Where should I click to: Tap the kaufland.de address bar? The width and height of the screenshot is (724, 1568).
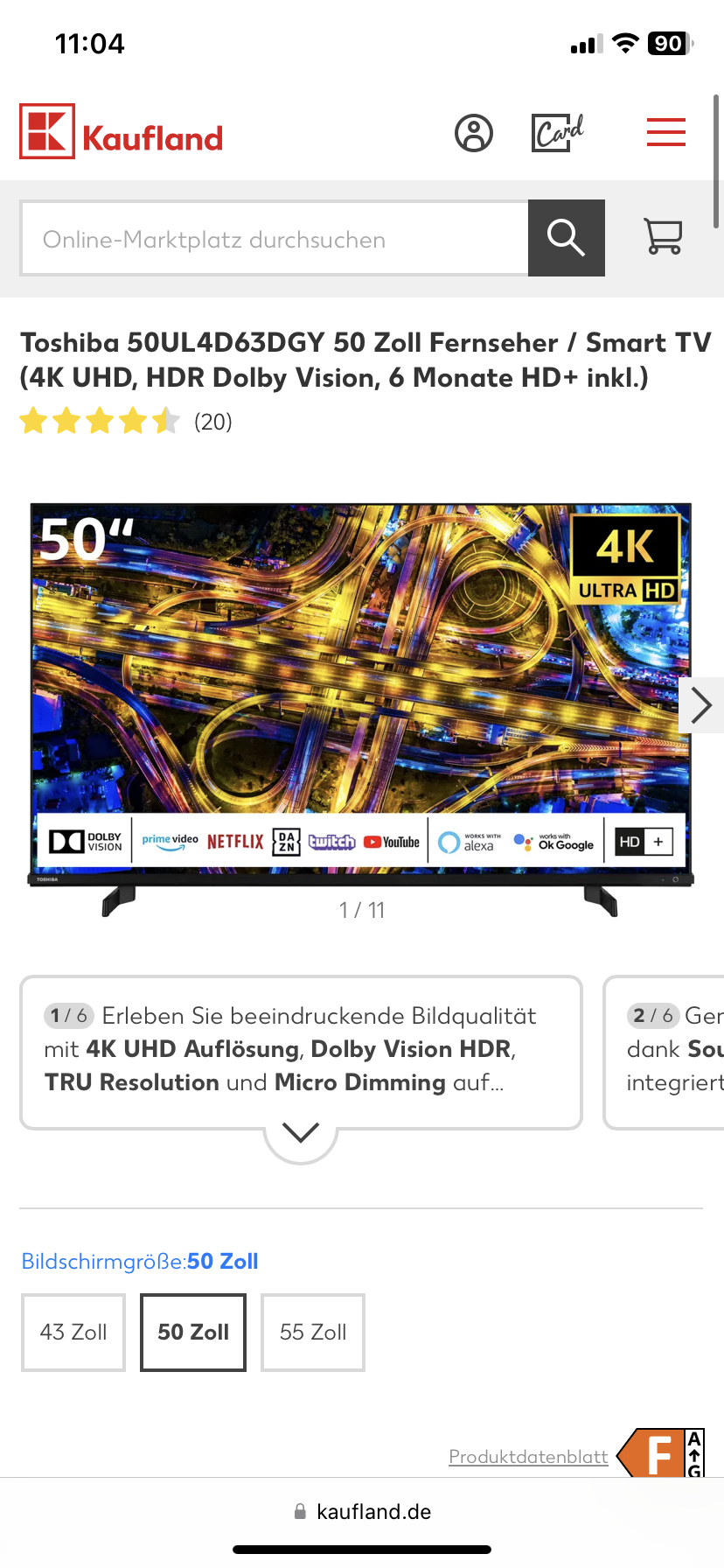pos(362,1512)
